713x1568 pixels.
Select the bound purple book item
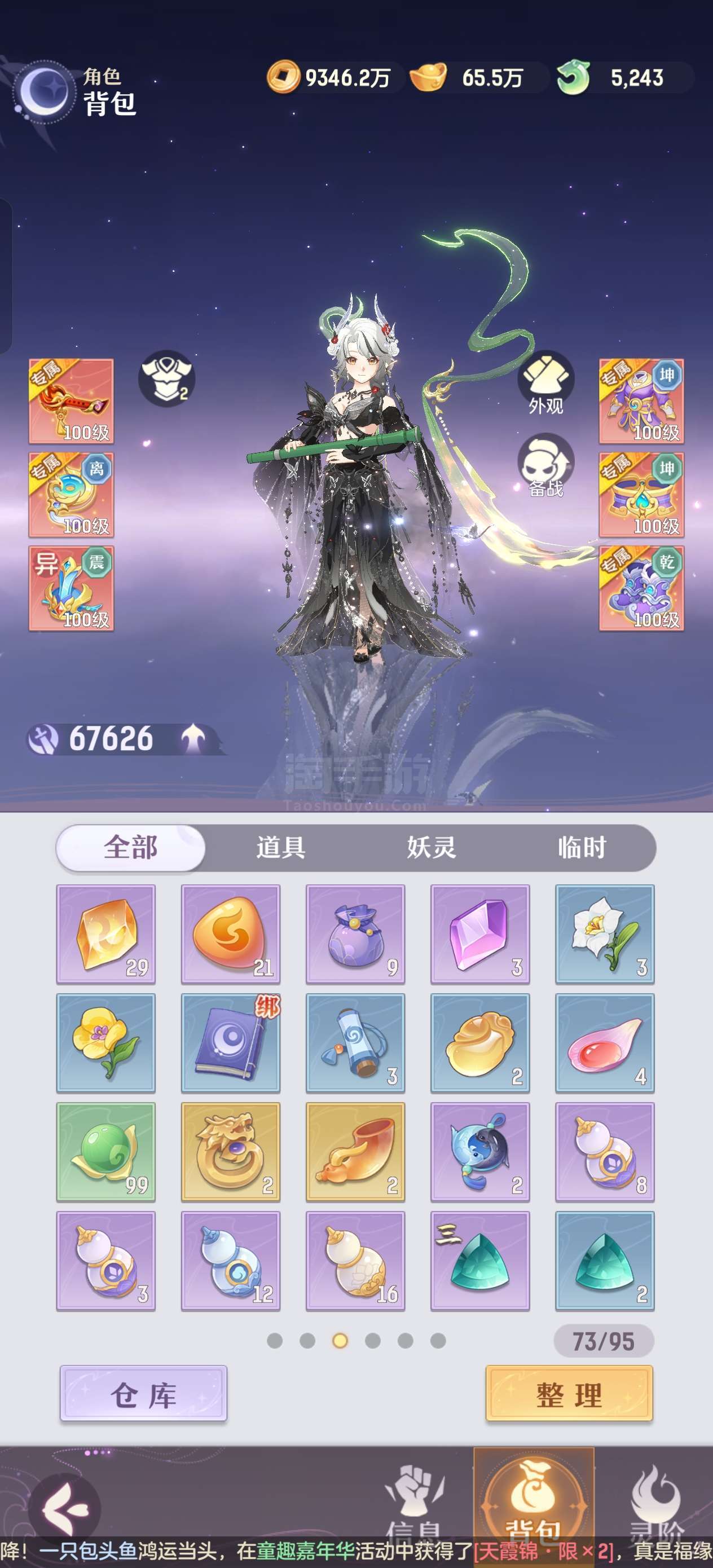tap(231, 1043)
